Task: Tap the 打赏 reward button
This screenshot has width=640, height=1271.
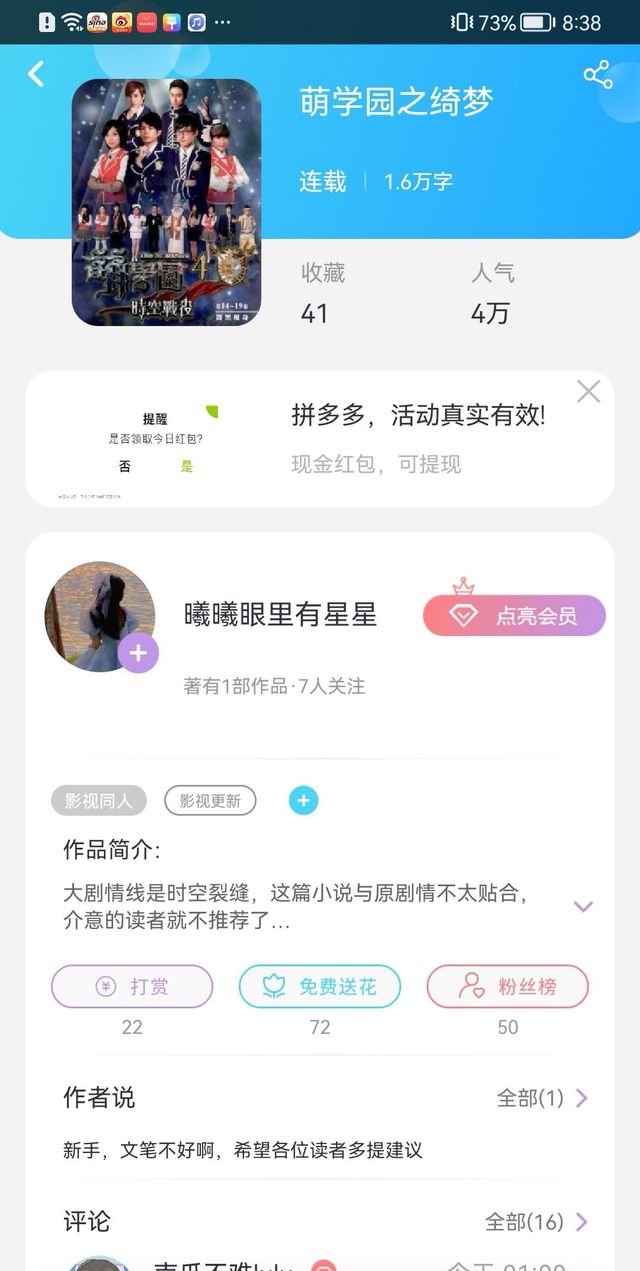Action: point(132,987)
